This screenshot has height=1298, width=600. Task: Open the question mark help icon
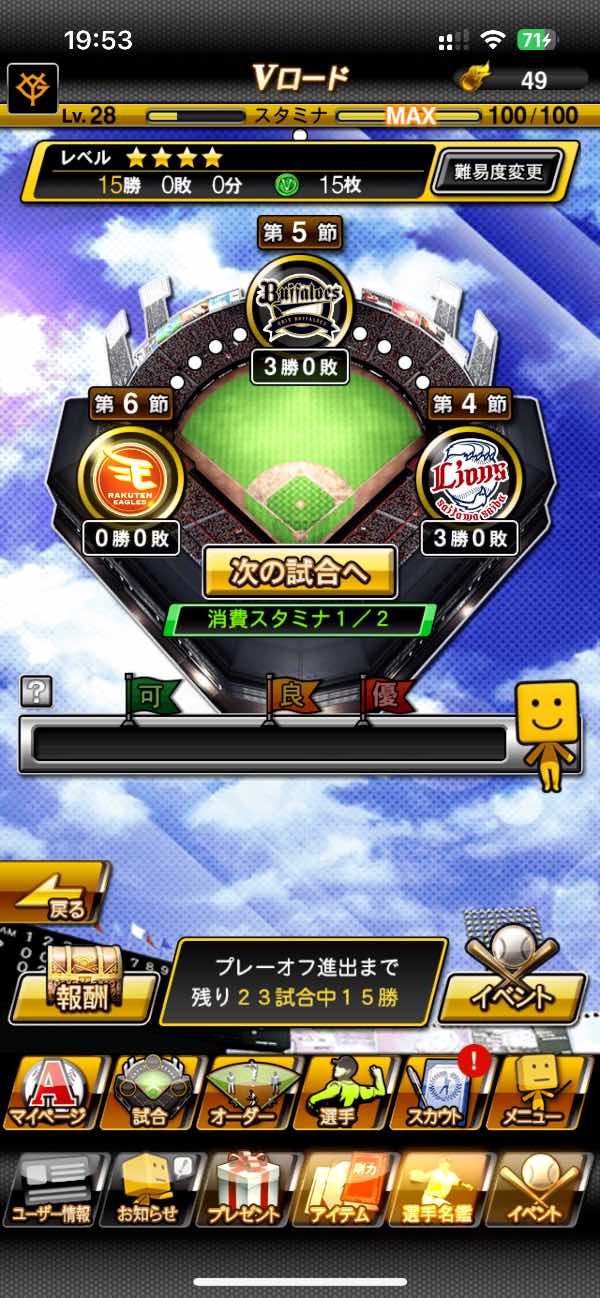click(x=36, y=690)
